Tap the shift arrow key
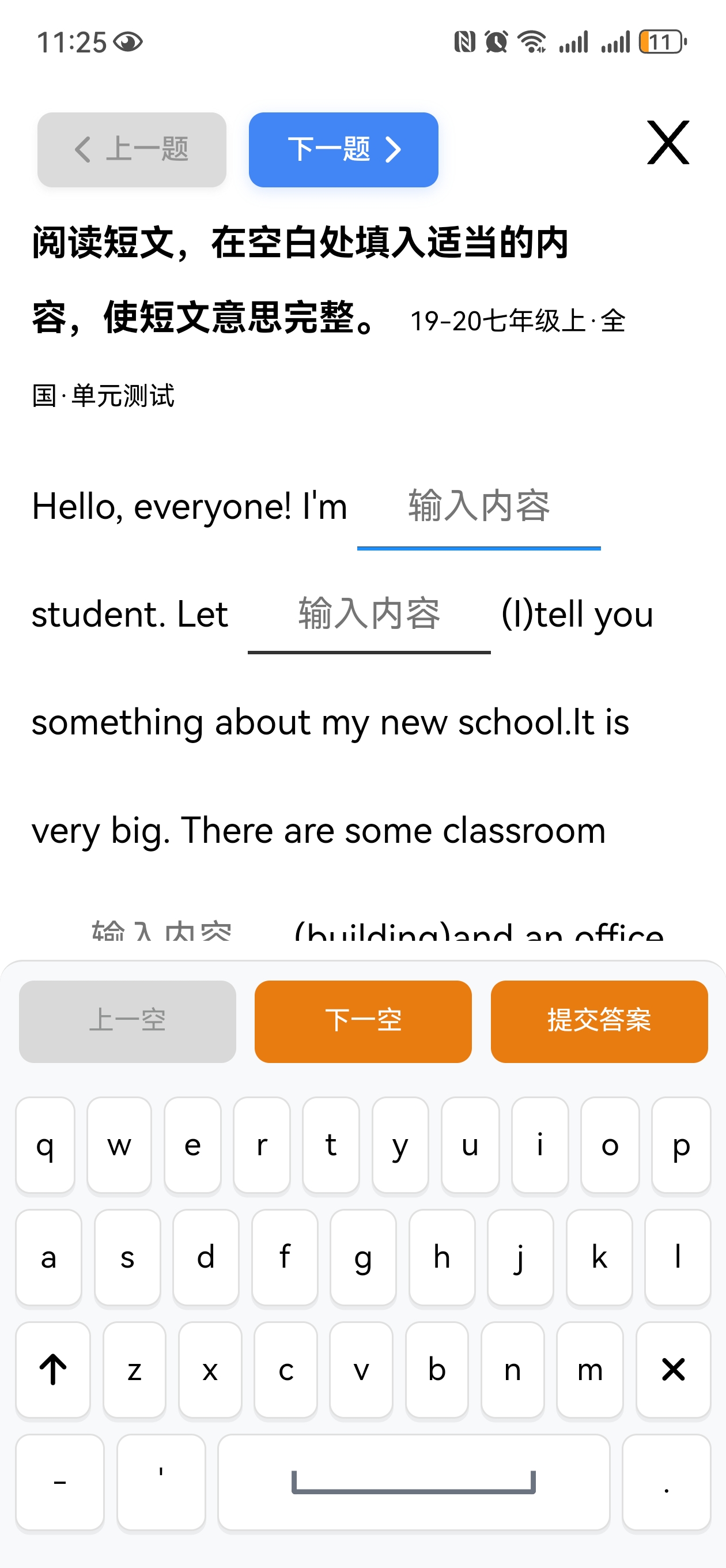The width and height of the screenshot is (726, 1568). coord(53,1370)
